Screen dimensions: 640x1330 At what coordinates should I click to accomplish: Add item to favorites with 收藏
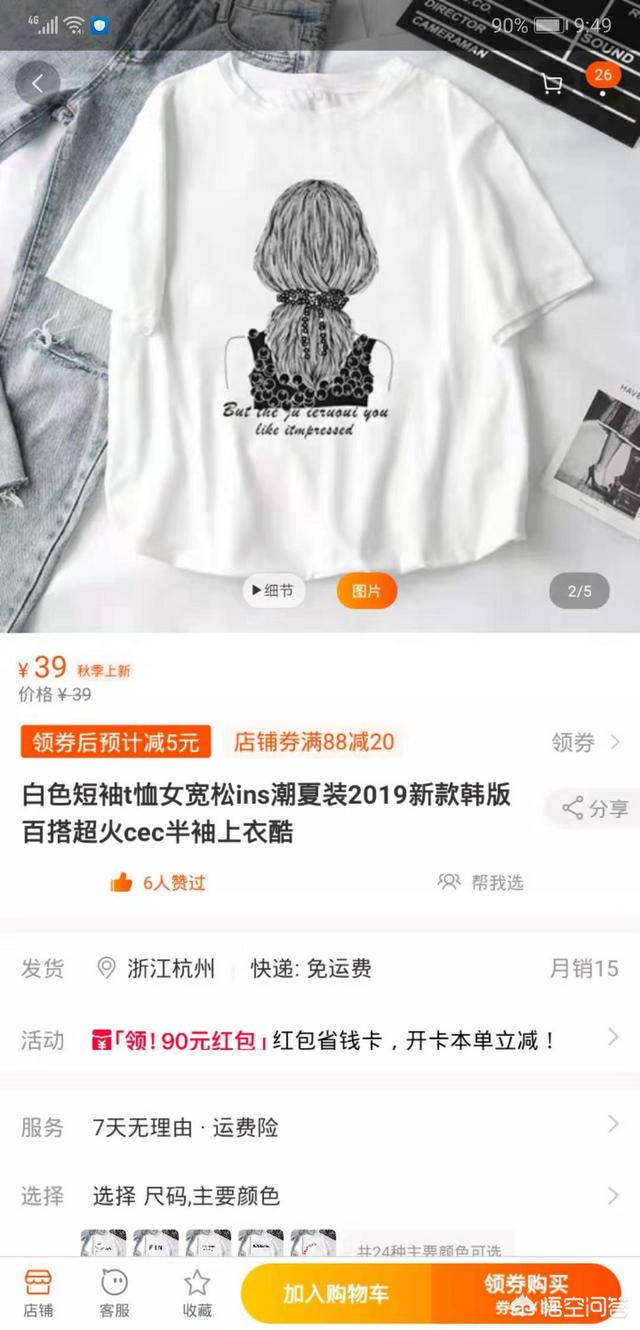[197, 1294]
